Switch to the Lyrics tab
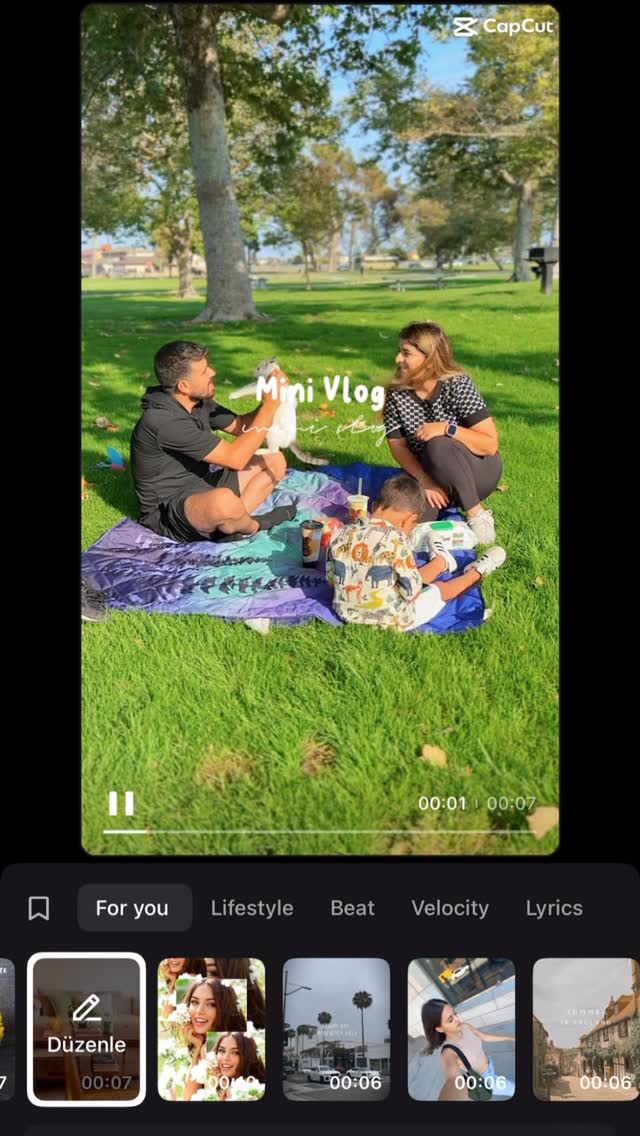Screen dimensions: 640x1136 (x=554, y=908)
